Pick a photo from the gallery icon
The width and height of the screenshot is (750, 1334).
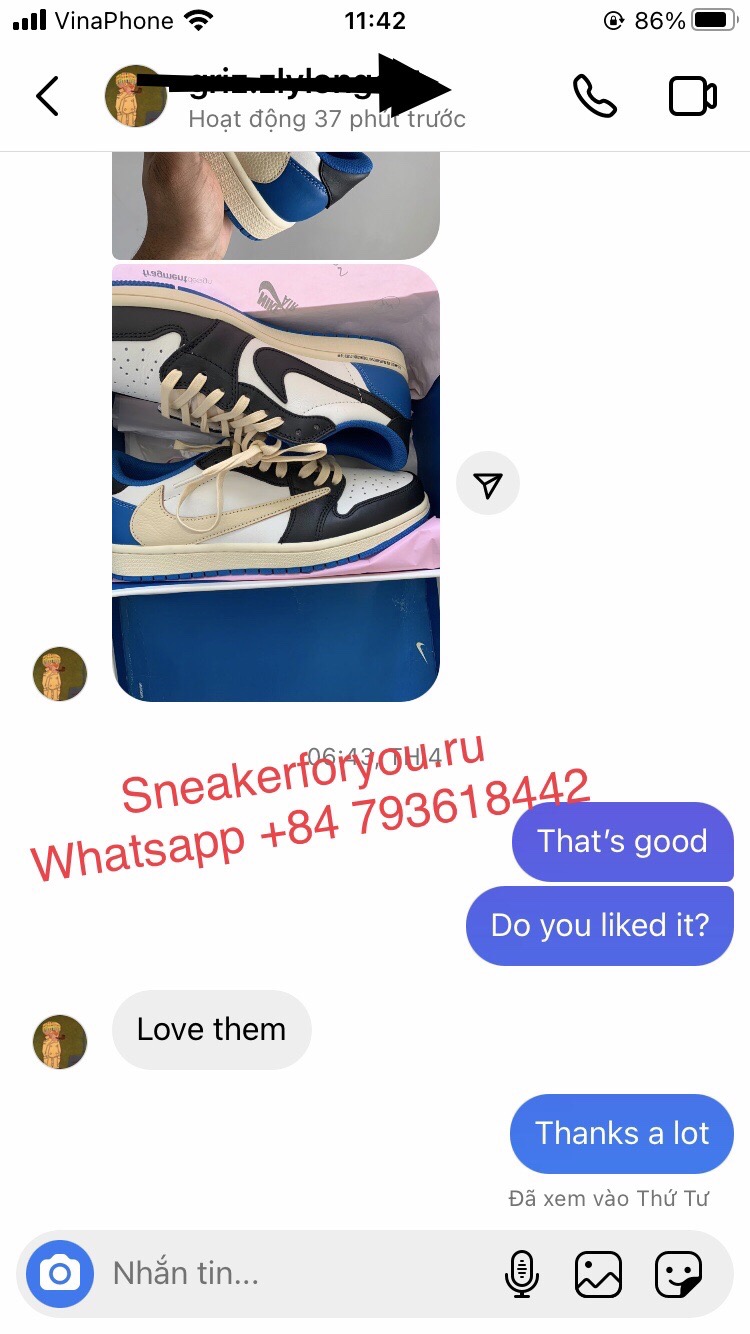[x=598, y=1273]
